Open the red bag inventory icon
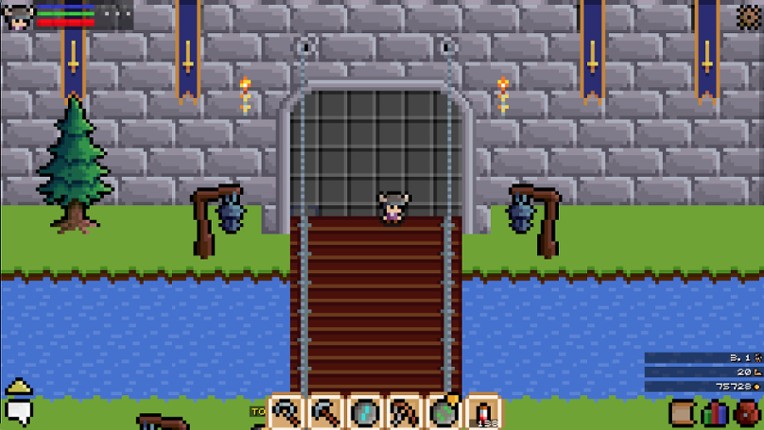Viewport: 764px width, 430px height. [x=746, y=412]
